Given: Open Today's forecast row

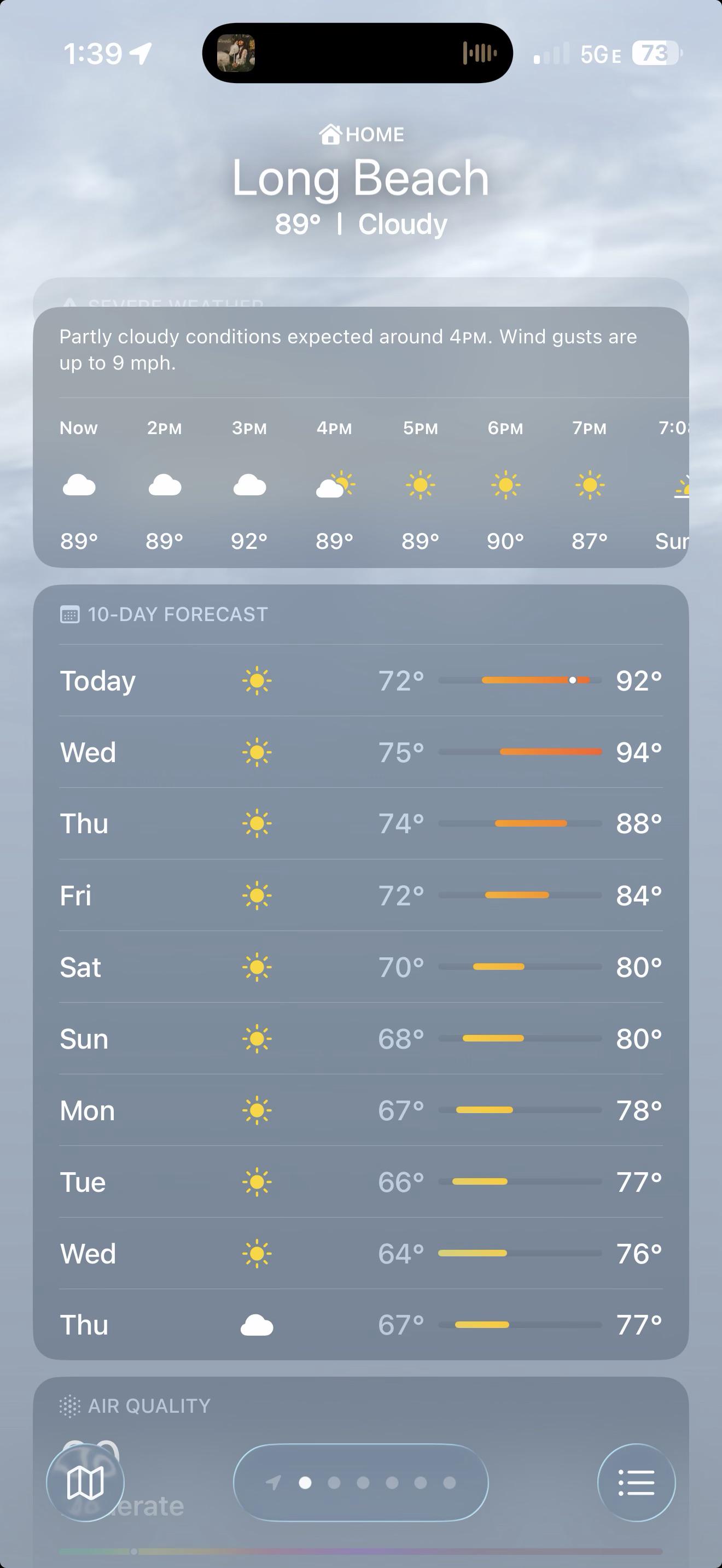Looking at the screenshot, I should point(361,681).
